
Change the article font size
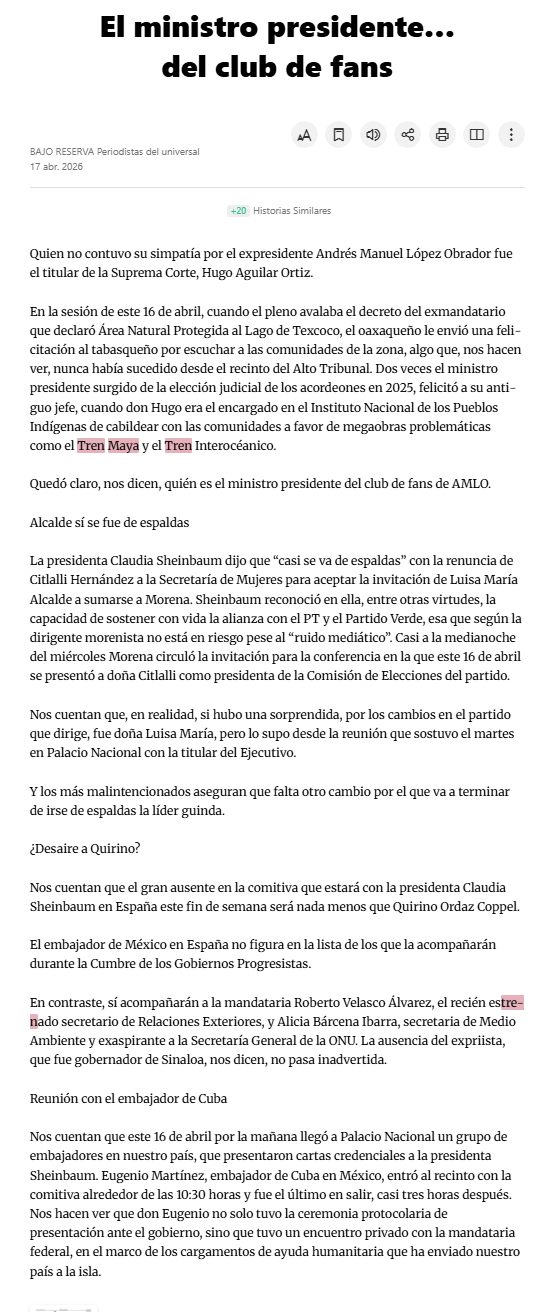click(305, 135)
